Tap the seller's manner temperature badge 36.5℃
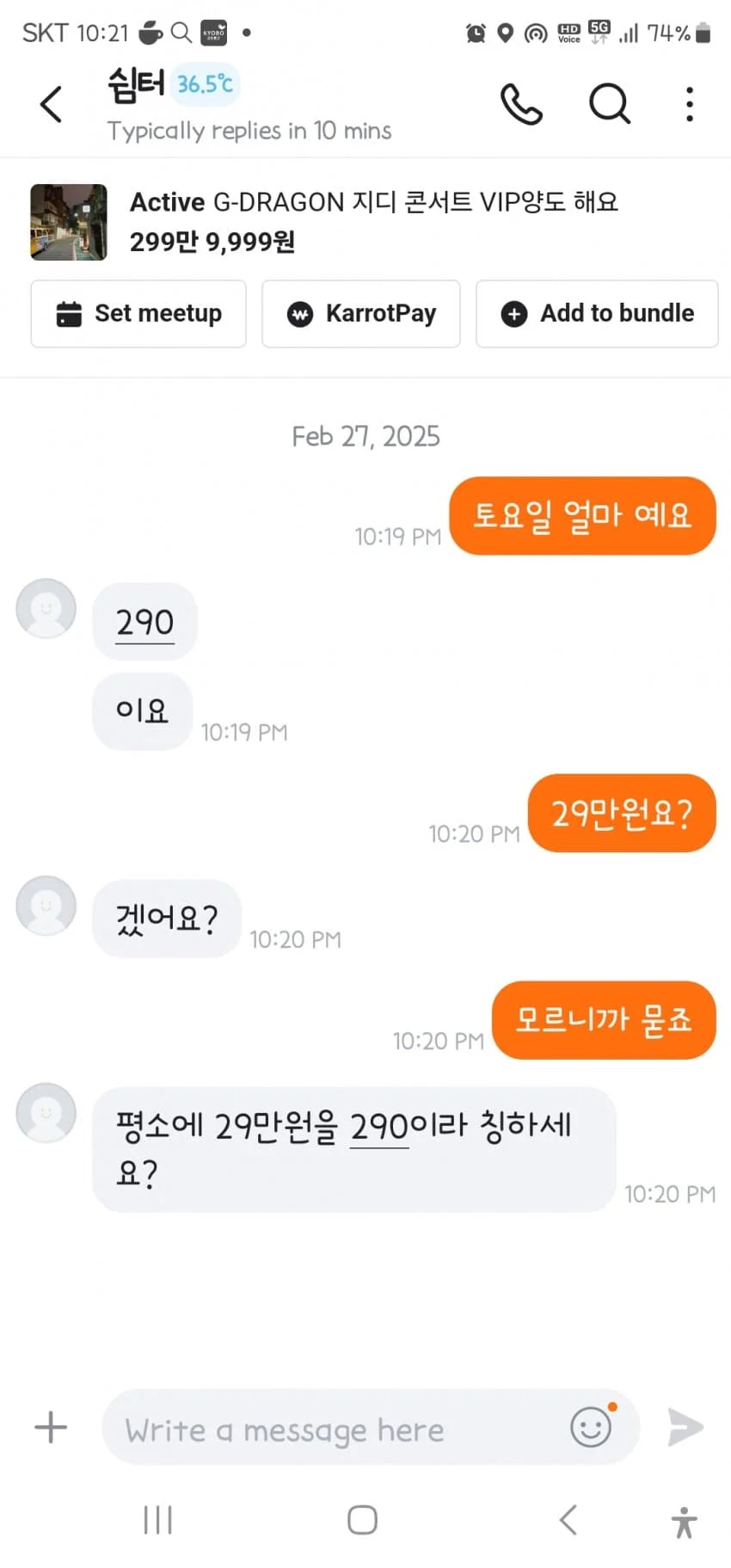This screenshot has width=731, height=1568. pyautogui.click(x=204, y=85)
